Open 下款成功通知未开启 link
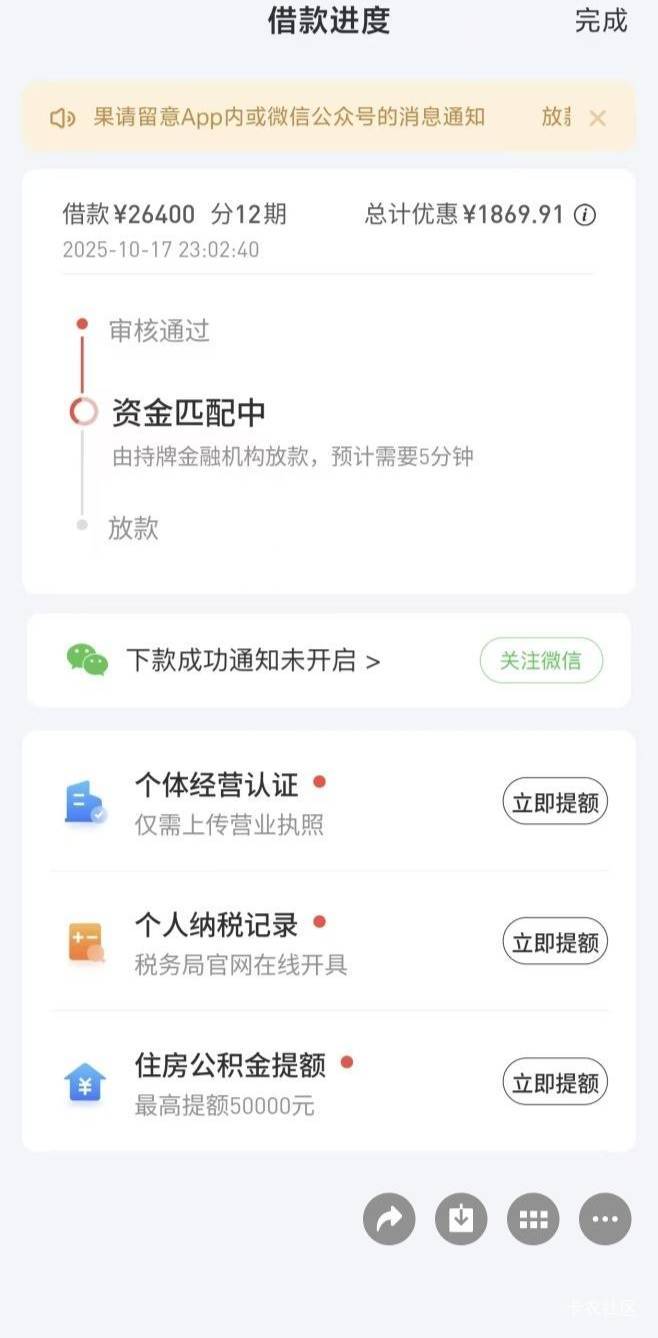Image resolution: width=658 pixels, height=1338 pixels. pyautogui.click(x=252, y=661)
